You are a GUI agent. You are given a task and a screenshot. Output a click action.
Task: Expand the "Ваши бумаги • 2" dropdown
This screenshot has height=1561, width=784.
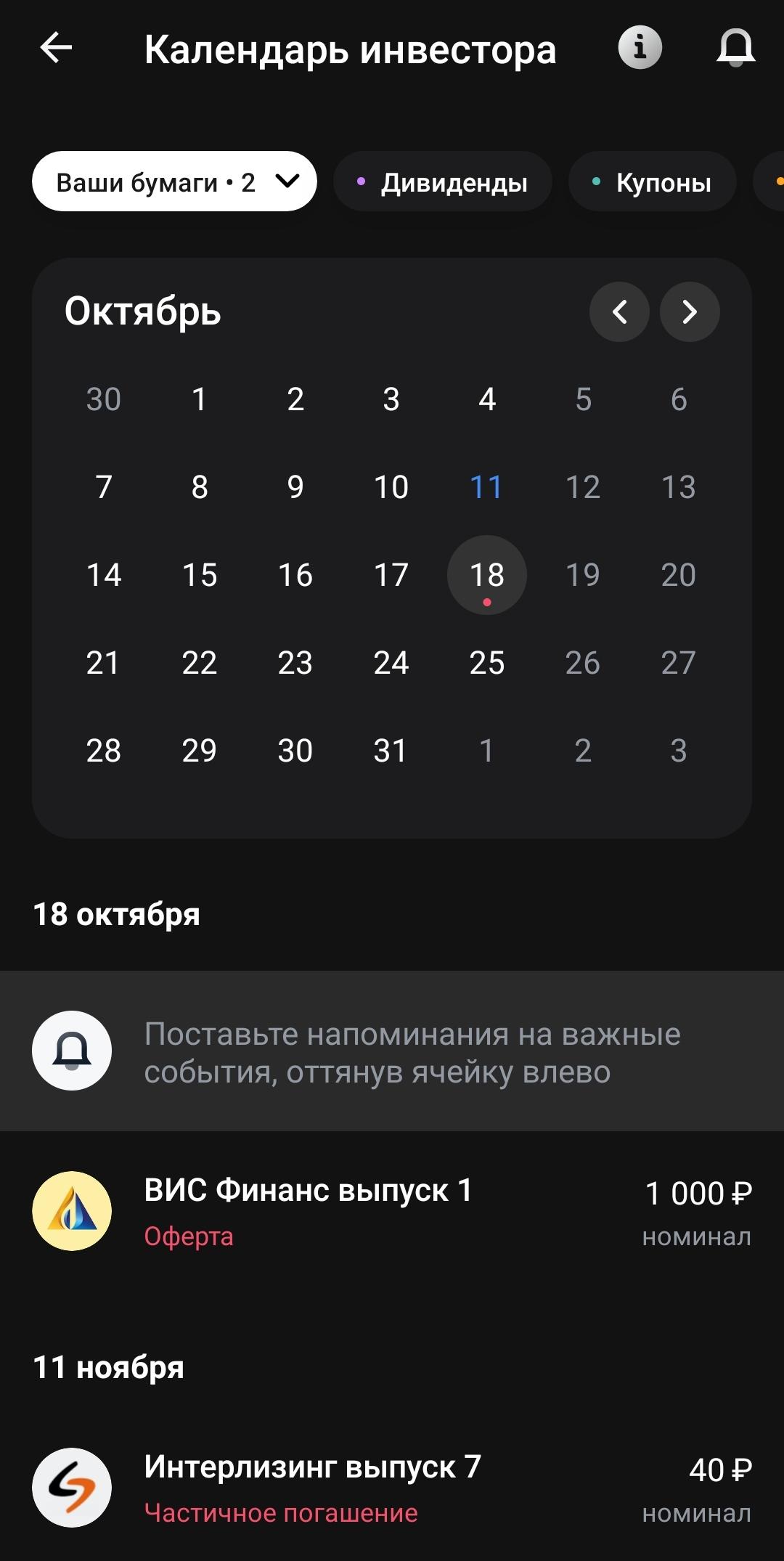[174, 182]
